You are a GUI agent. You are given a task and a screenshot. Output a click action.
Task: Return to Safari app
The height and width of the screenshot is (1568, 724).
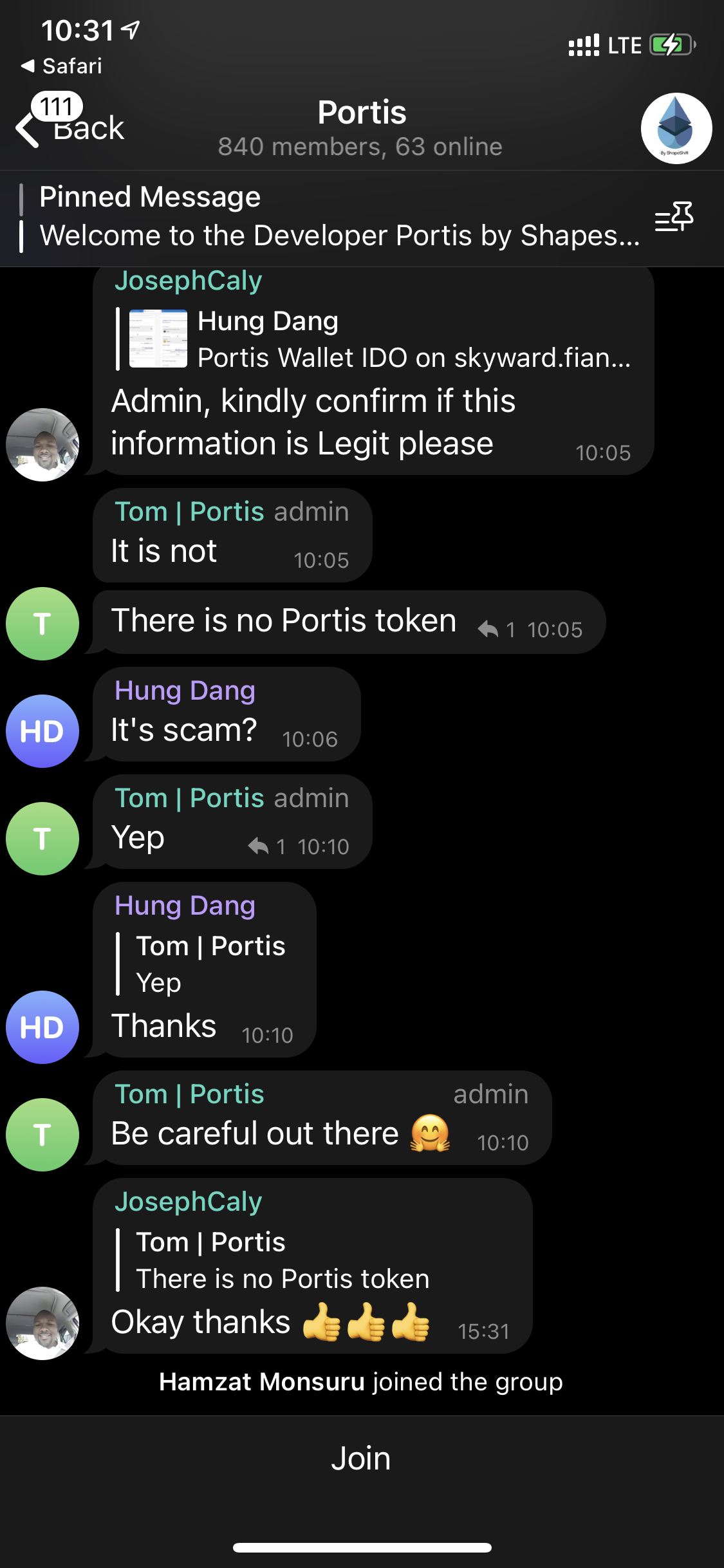(62, 66)
